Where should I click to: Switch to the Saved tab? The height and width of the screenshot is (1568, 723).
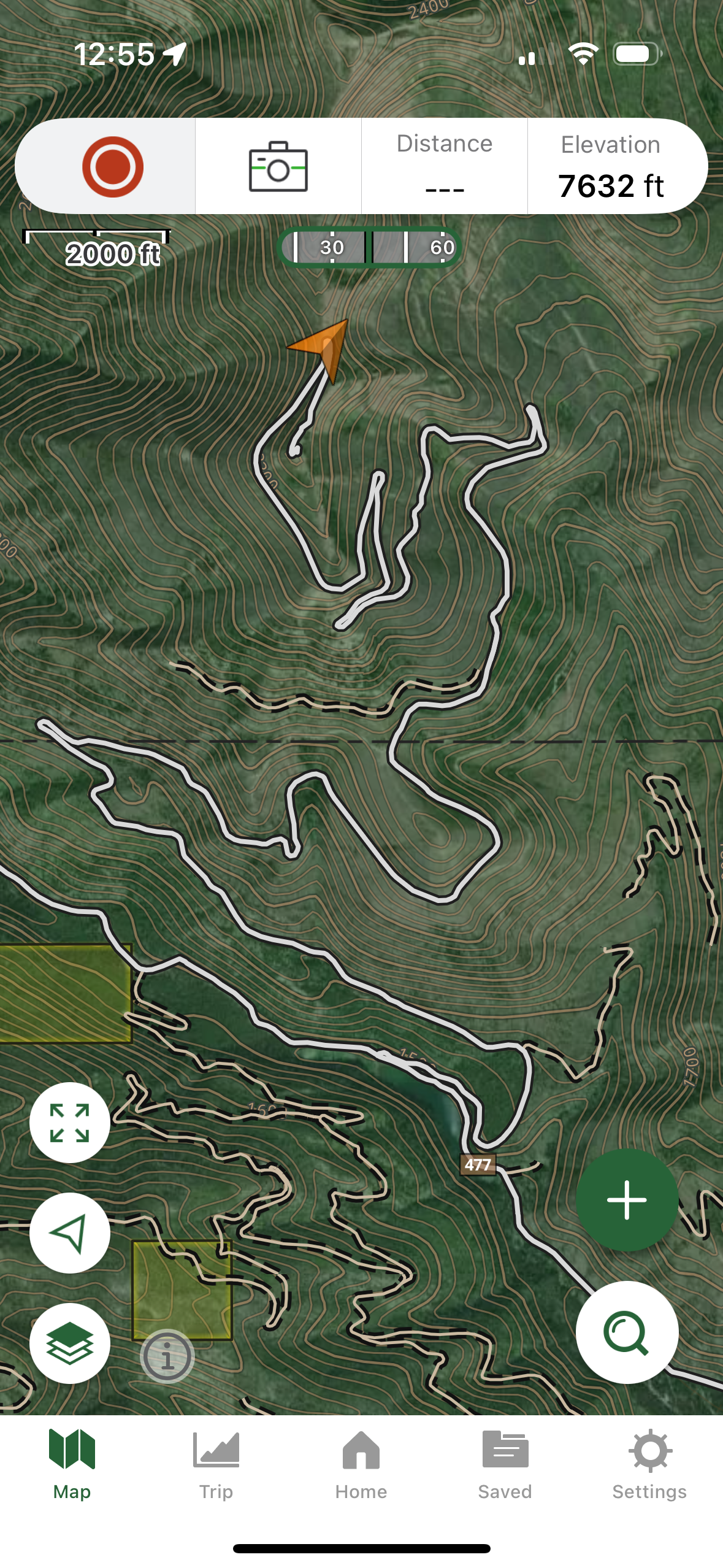[505, 1466]
